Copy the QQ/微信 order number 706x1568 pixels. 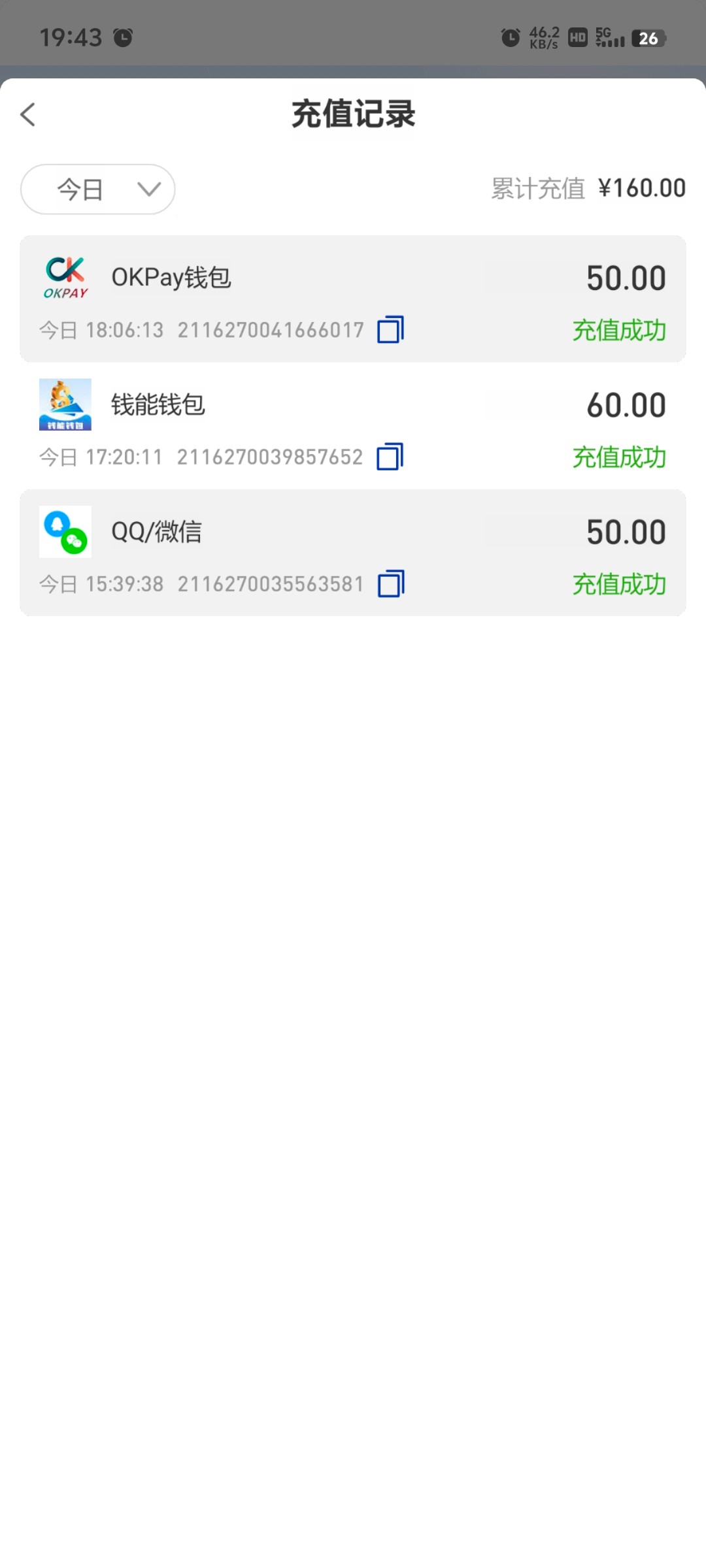390,583
